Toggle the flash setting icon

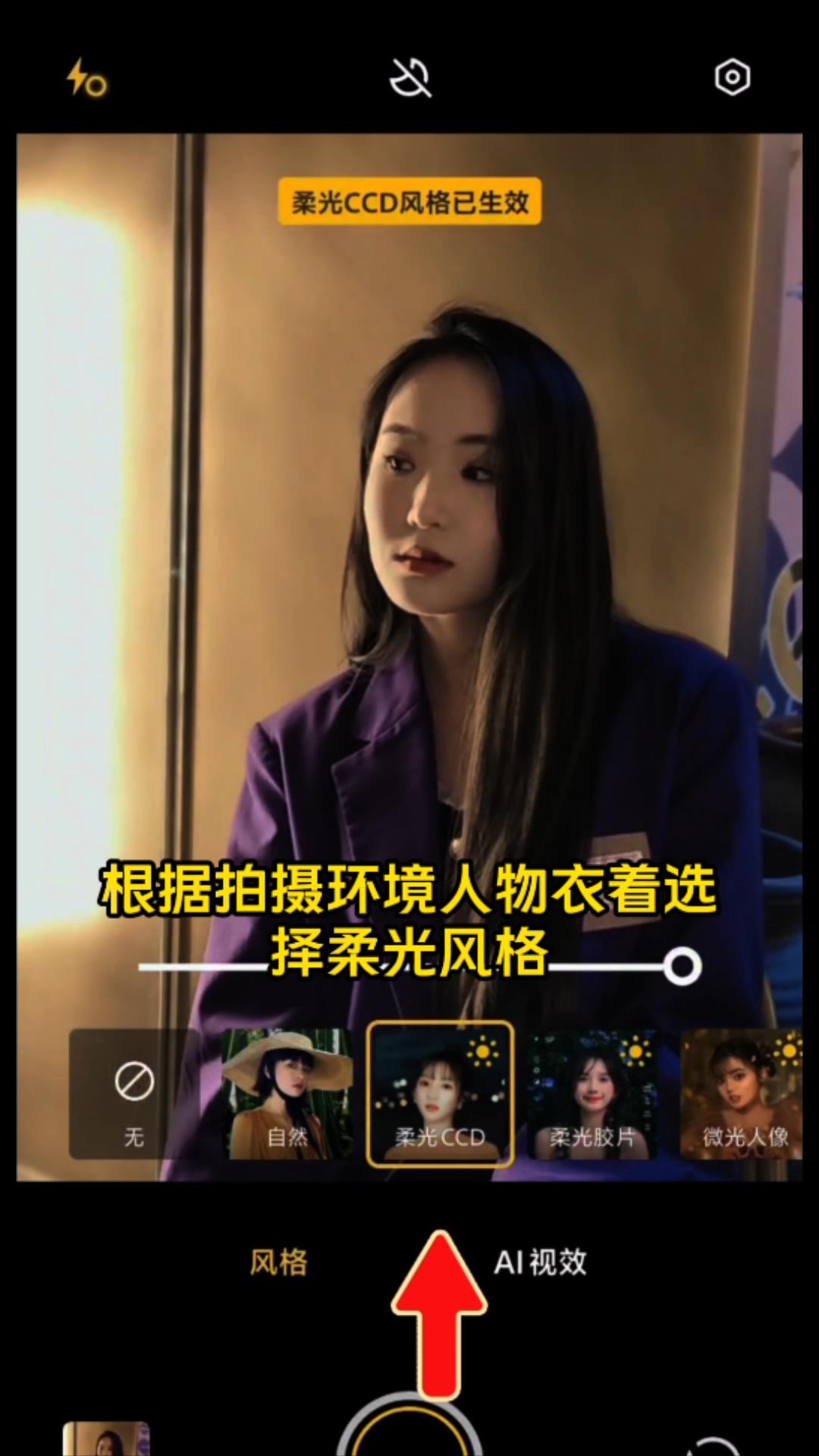point(86,78)
